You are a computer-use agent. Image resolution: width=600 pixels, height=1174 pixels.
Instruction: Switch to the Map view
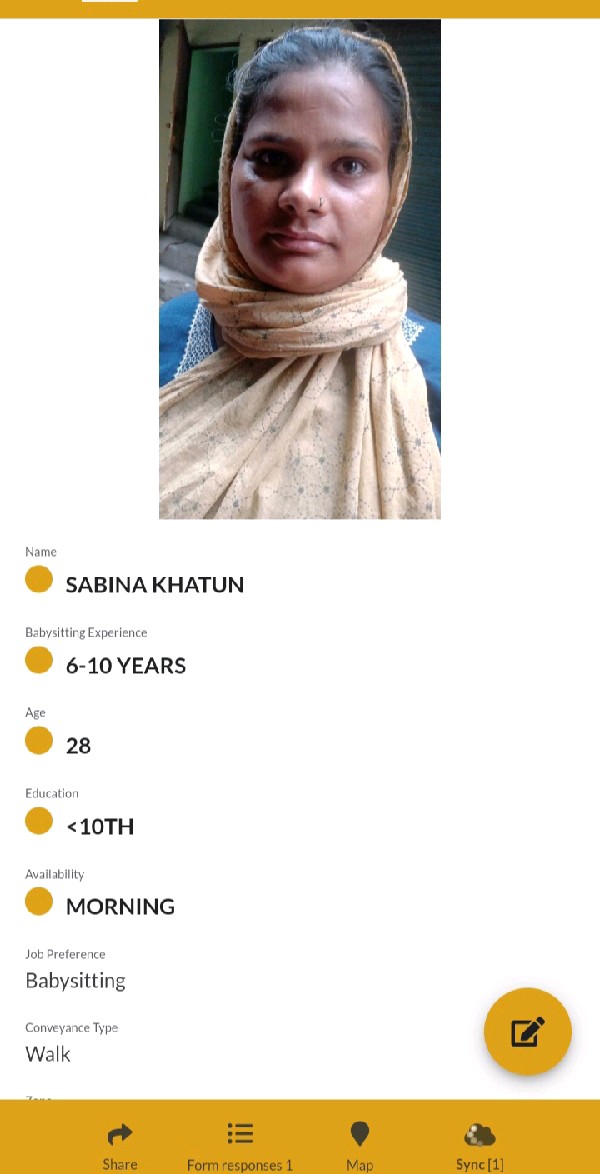pos(360,1146)
